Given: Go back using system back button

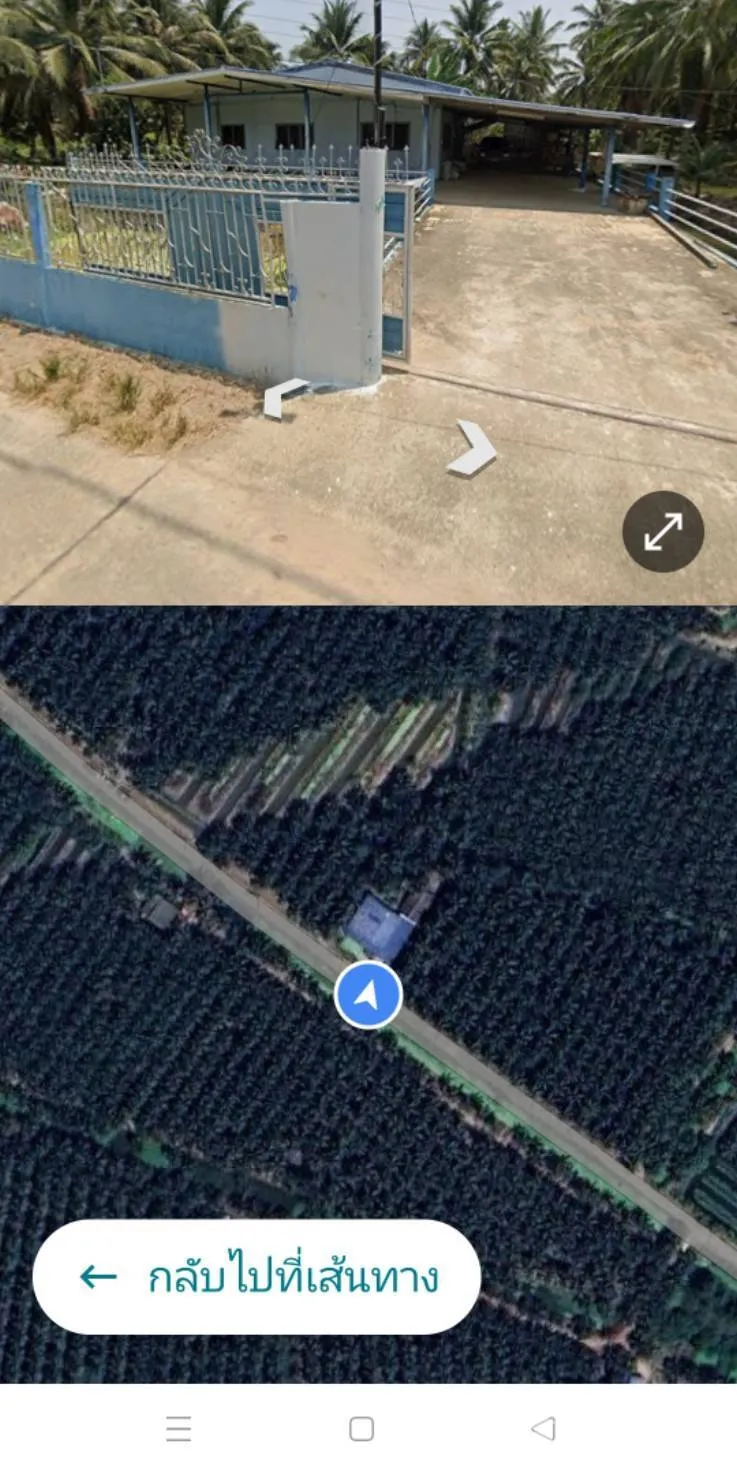Looking at the screenshot, I should click(x=543, y=1429).
